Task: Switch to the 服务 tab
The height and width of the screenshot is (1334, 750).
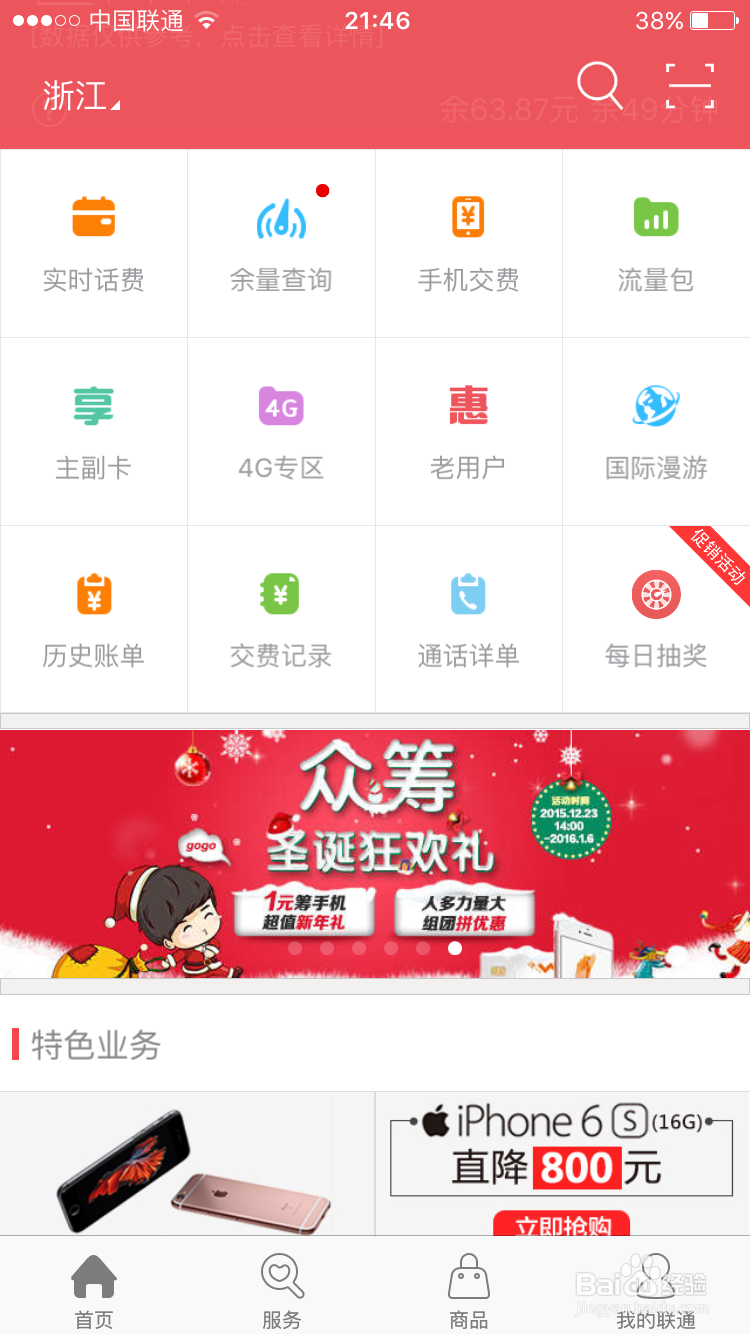Action: click(281, 1290)
